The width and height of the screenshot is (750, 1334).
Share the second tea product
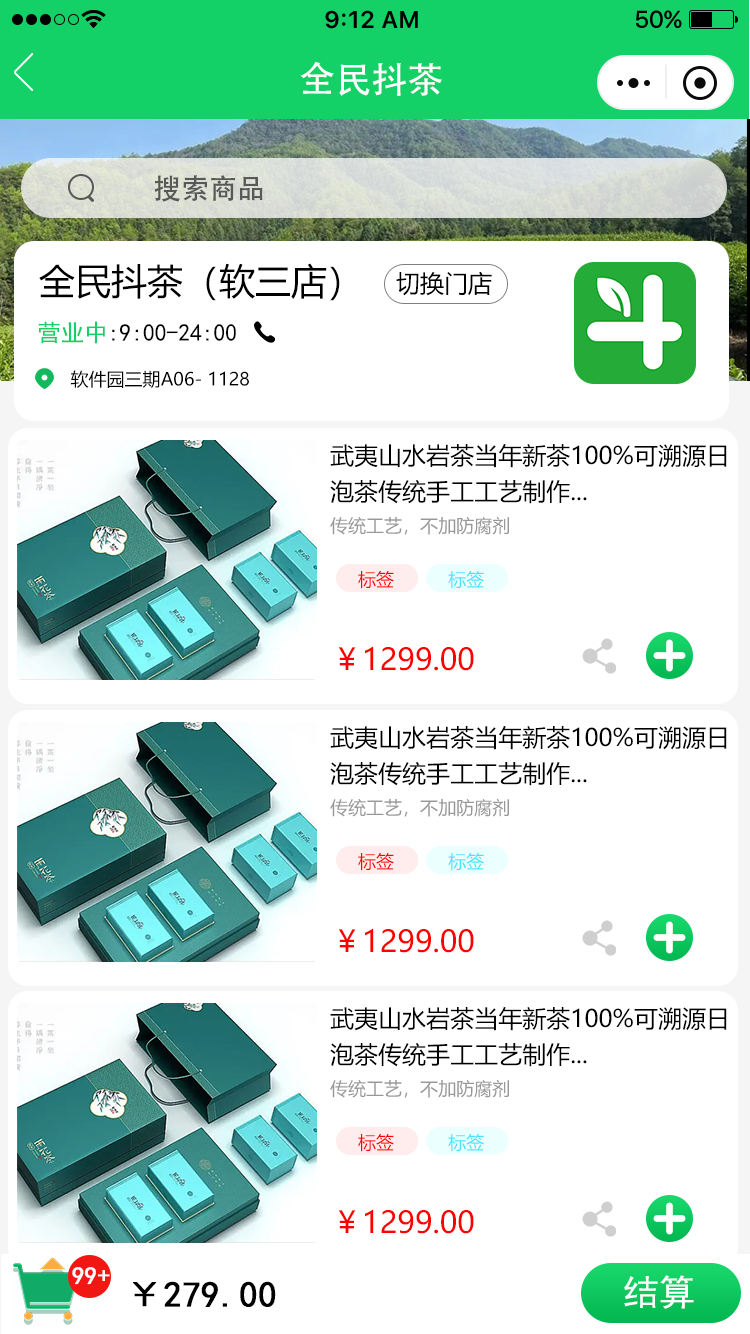coord(599,939)
